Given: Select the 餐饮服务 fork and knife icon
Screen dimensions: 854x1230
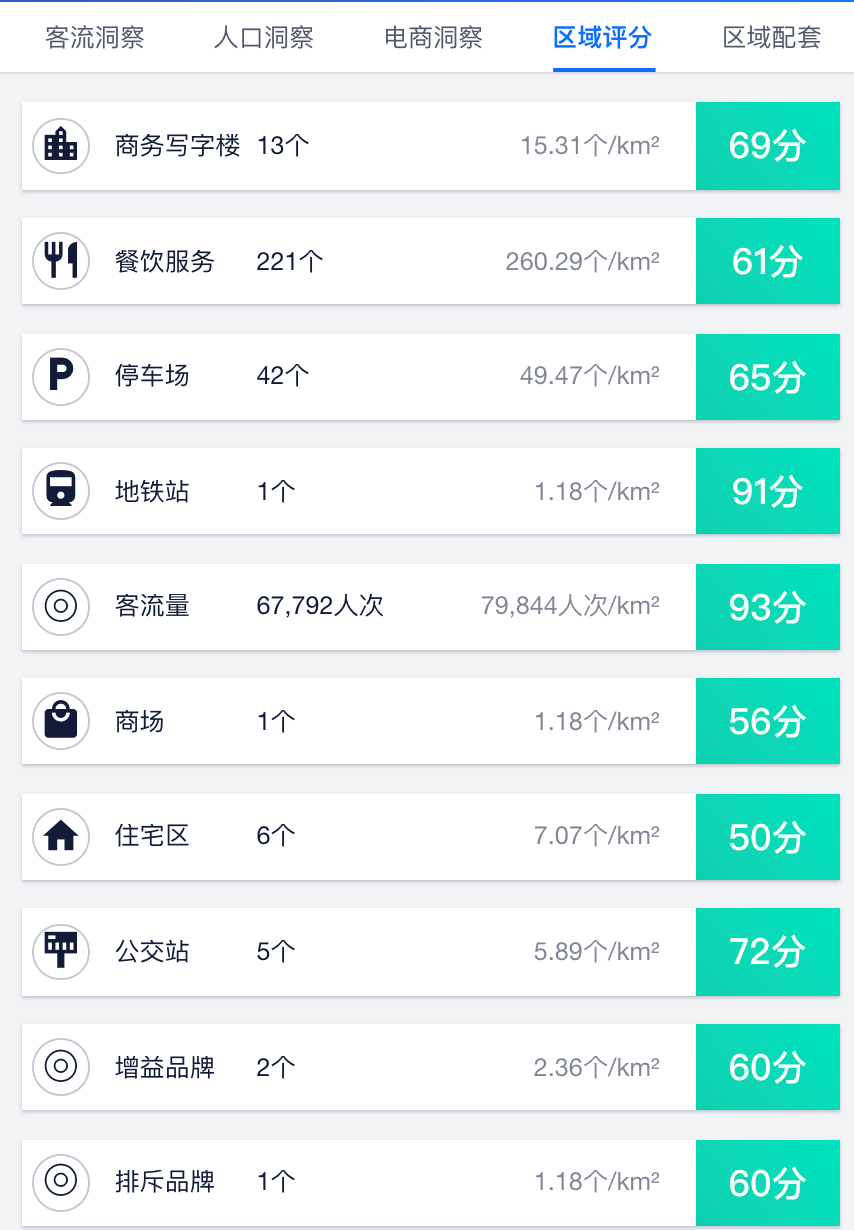Looking at the screenshot, I should pyautogui.click(x=60, y=261).
